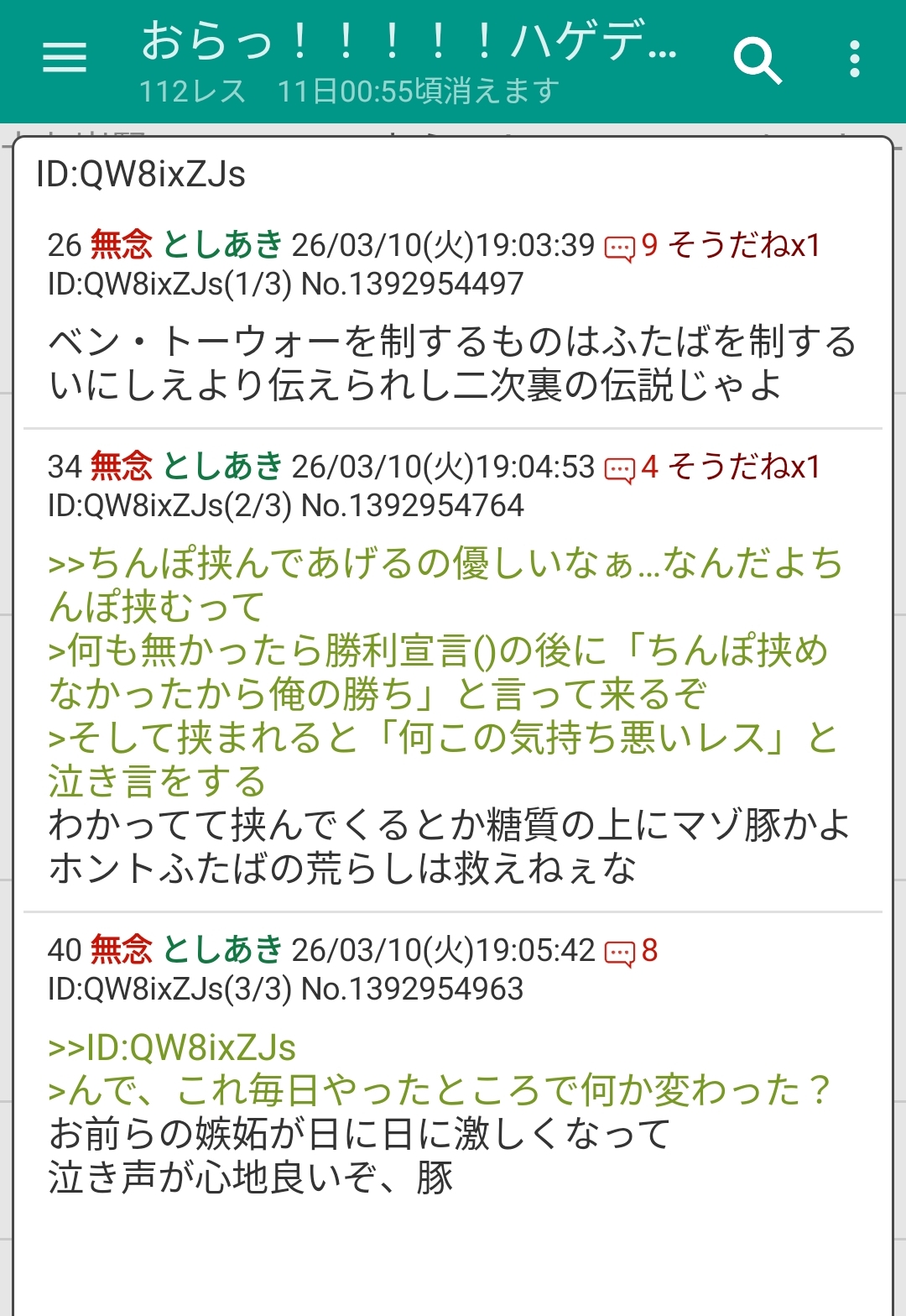Open post number No.1392954497
The width and height of the screenshot is (906, 1316).
tap(412, 285)
